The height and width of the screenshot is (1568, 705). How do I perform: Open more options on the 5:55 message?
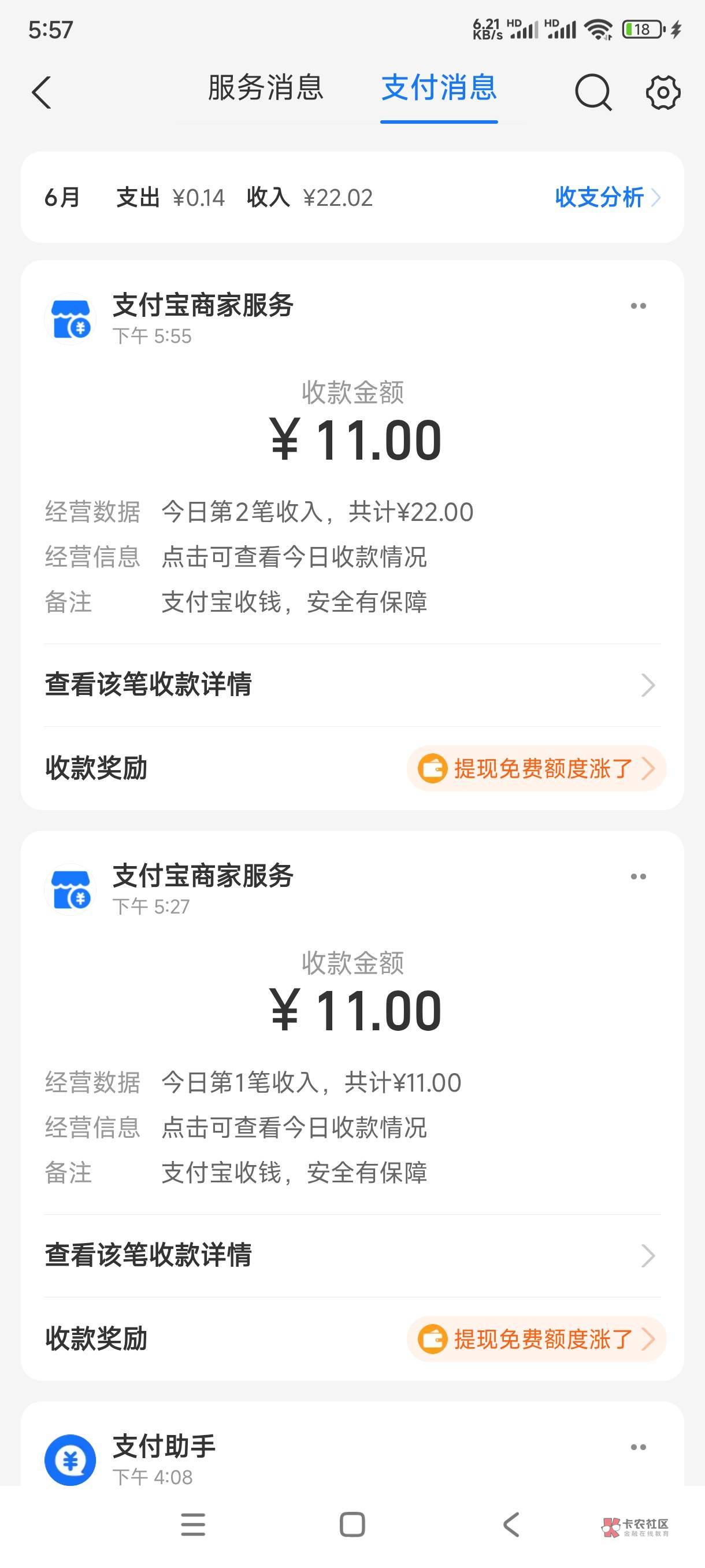click(x=637, y=306)
